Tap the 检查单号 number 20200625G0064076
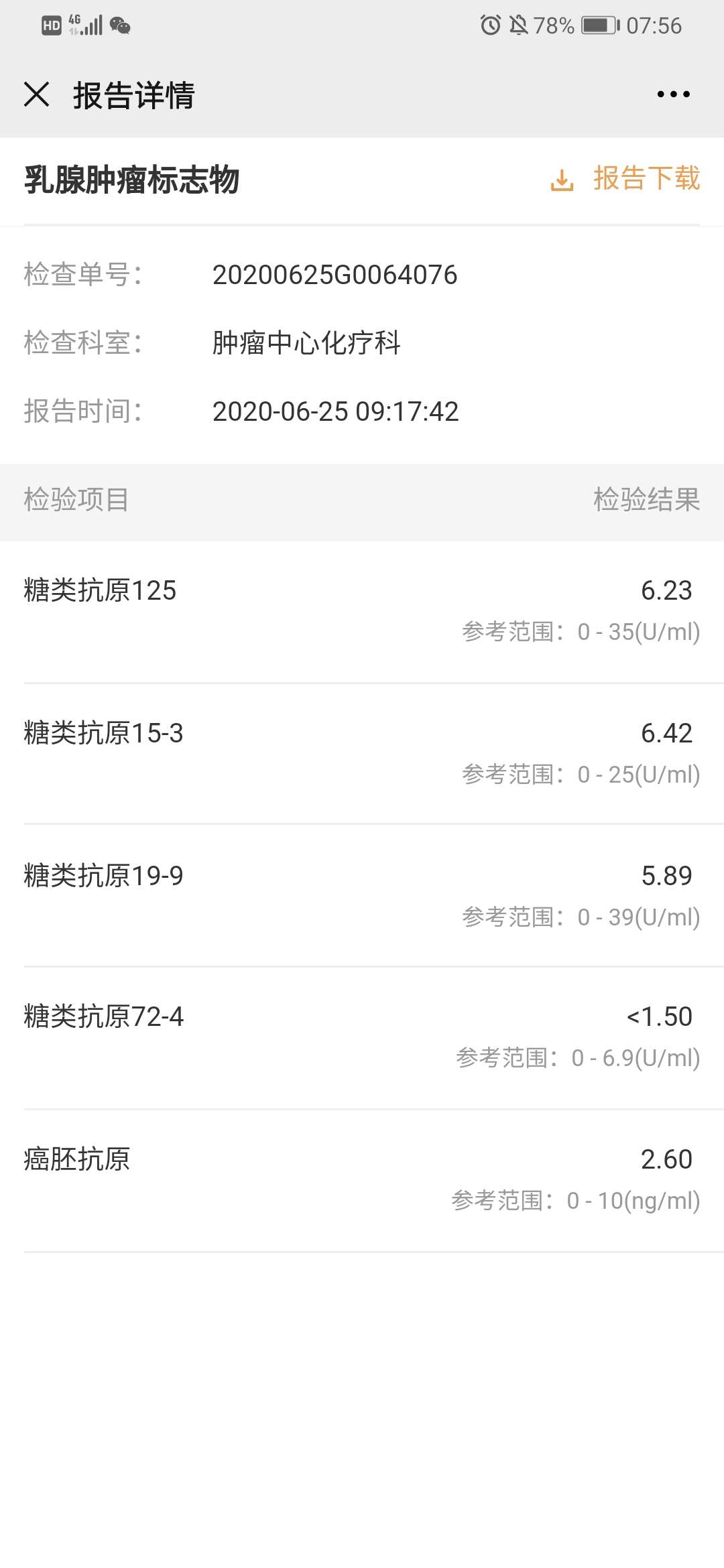The width and height of the screenshot is (724, 1568). pos(335,275)
